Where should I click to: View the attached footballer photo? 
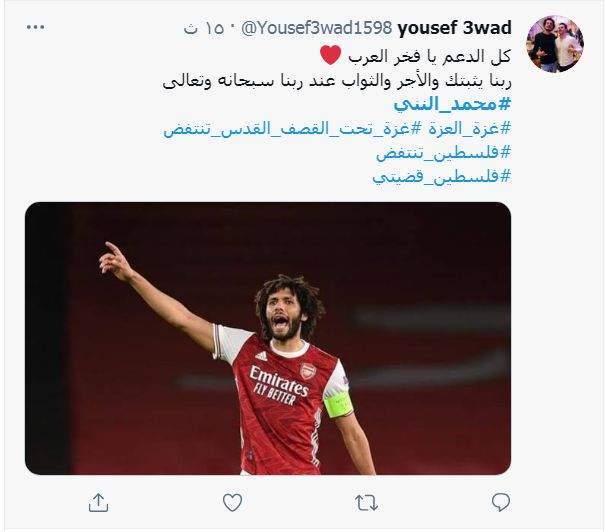[x=267, y=338]
